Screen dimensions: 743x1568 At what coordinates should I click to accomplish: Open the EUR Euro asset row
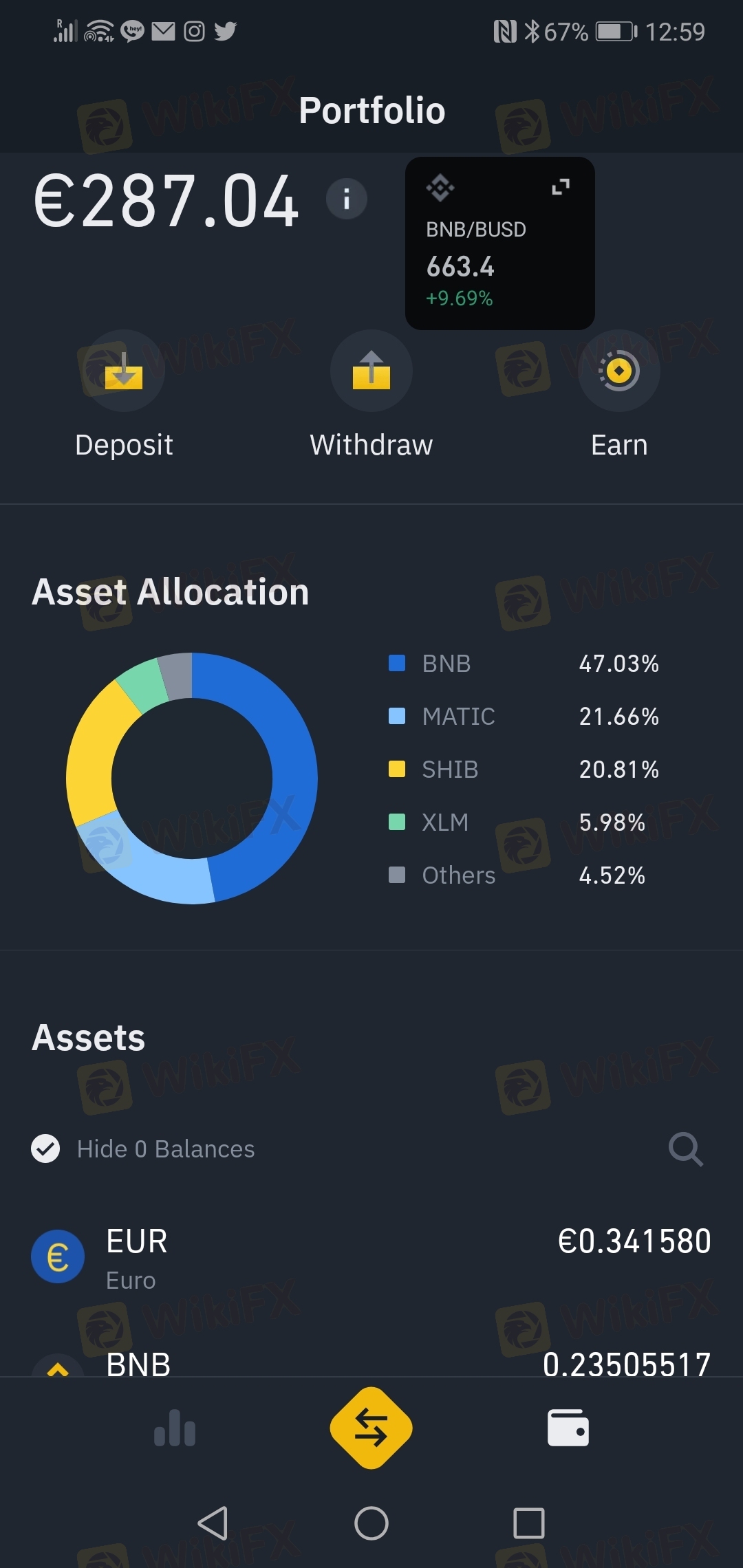pyautogui.click(x=371, y=1257)
